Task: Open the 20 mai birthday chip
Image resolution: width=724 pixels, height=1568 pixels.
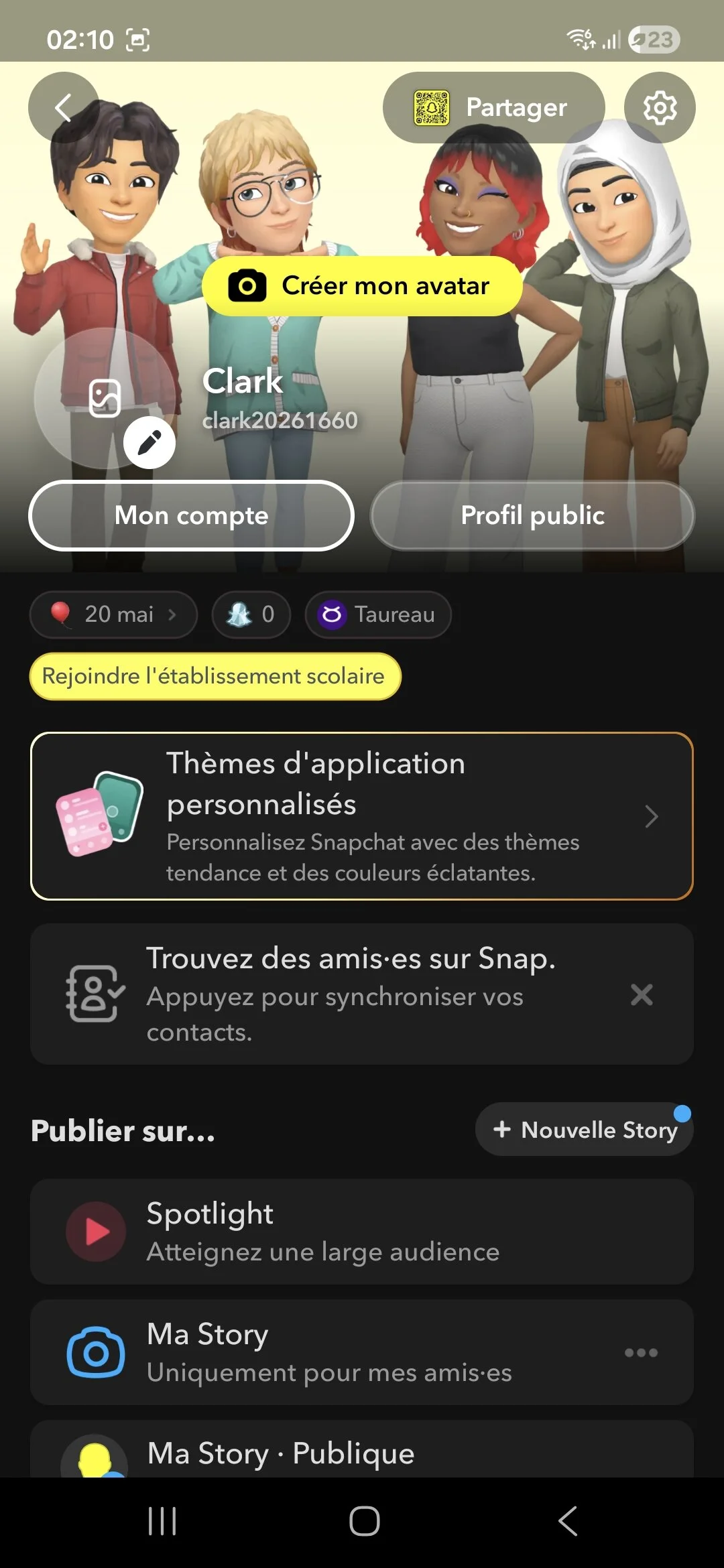Action: point(113,614)
